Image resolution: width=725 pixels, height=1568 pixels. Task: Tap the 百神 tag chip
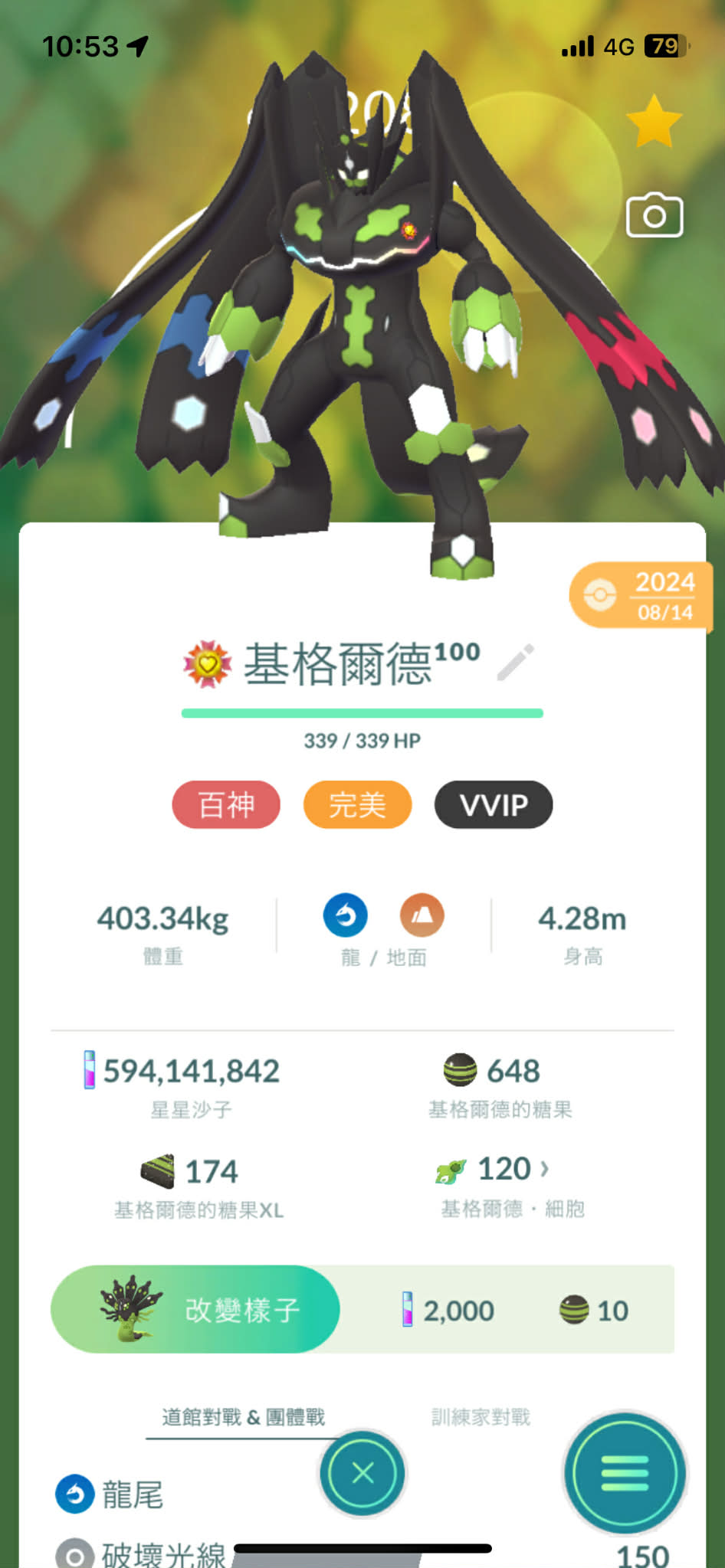tap(226, 804)
